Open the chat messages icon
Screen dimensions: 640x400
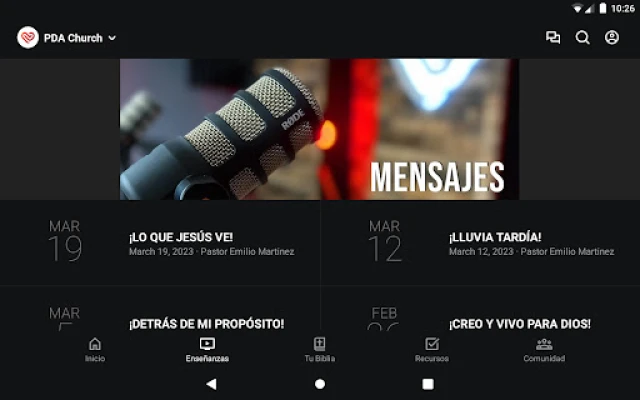pos(553,38)
